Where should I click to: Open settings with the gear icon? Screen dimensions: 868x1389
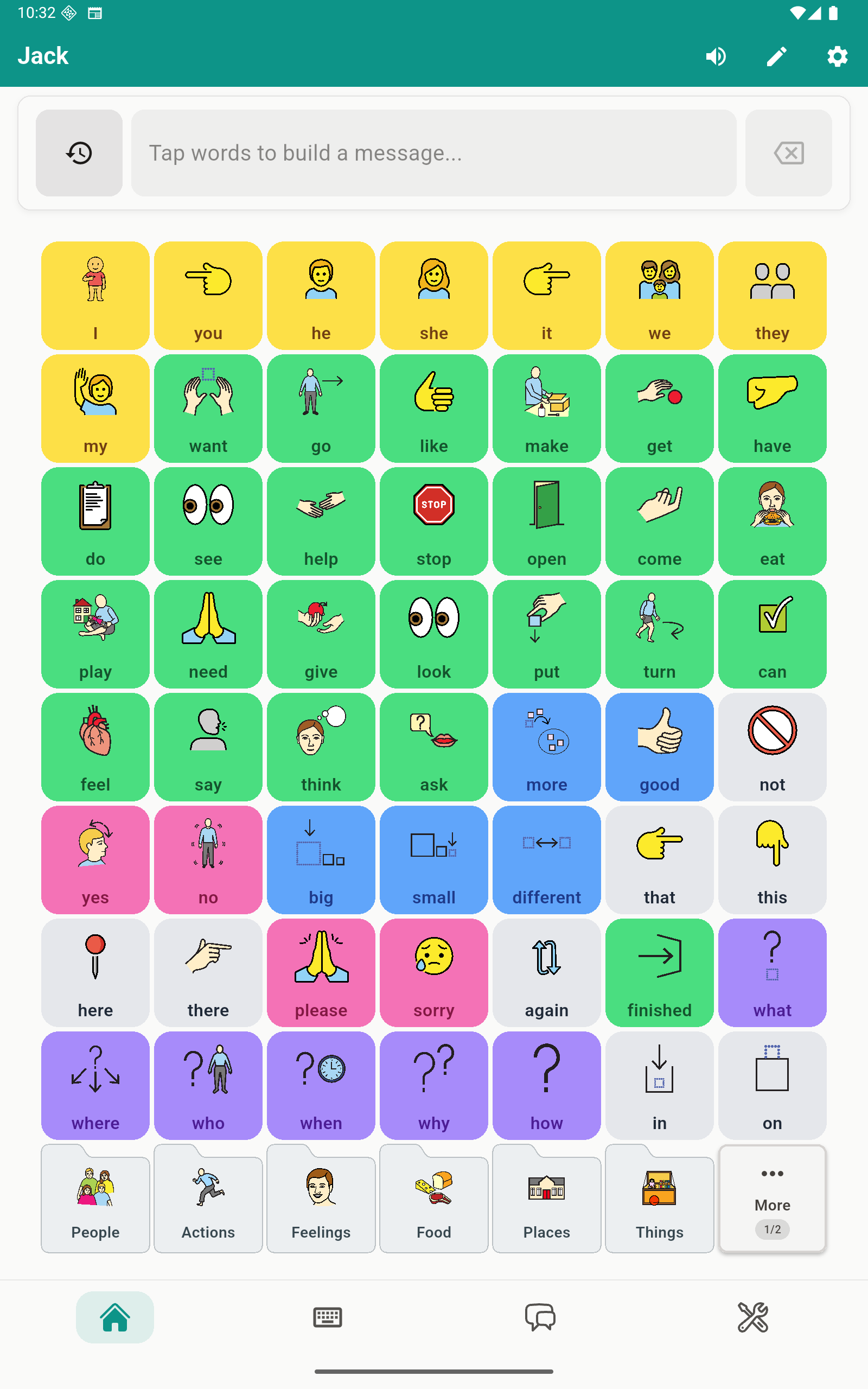pyautogui.click(x=837, y=56)
